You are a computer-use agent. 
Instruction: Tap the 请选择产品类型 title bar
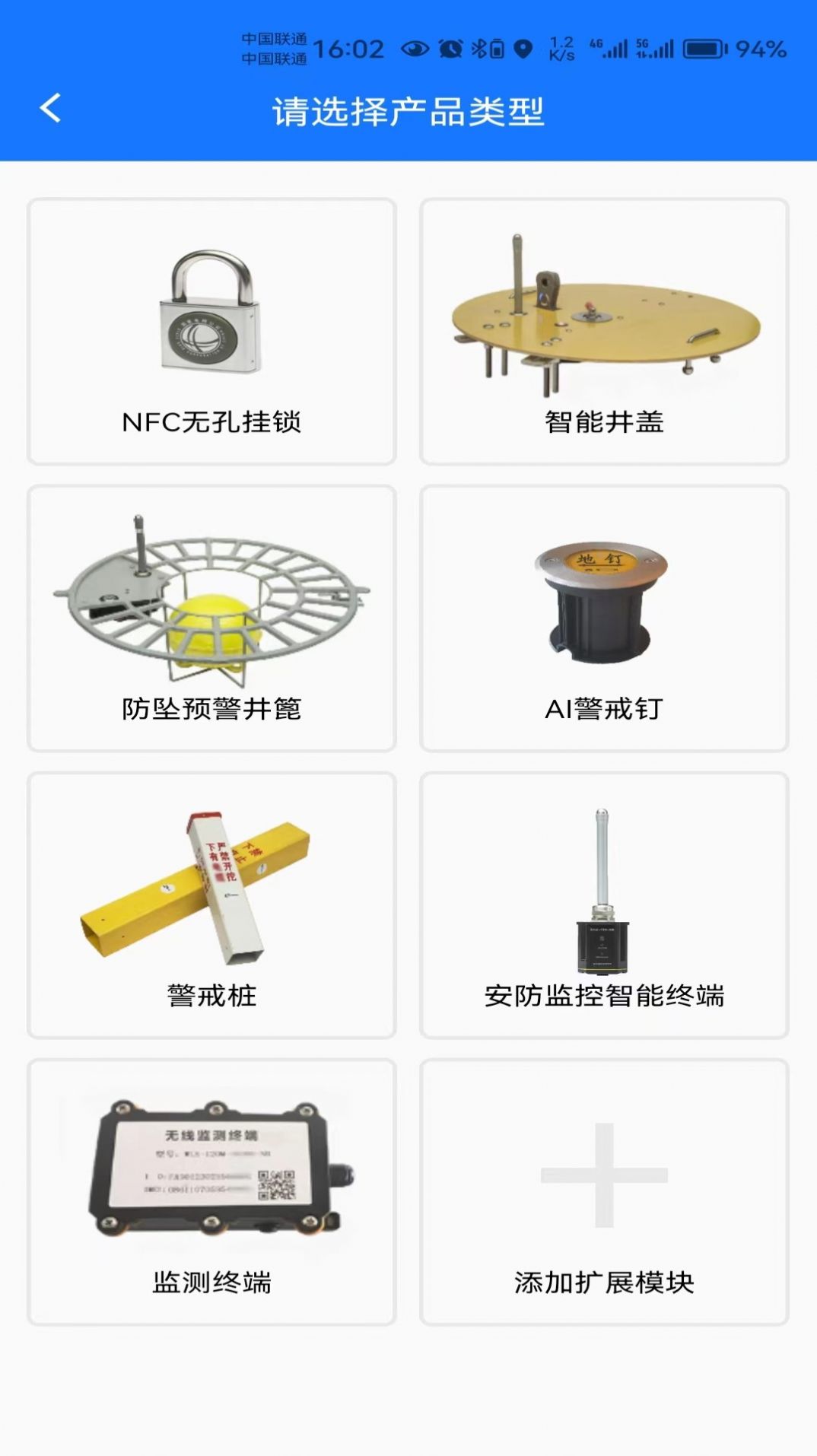[x=408, y=111]
